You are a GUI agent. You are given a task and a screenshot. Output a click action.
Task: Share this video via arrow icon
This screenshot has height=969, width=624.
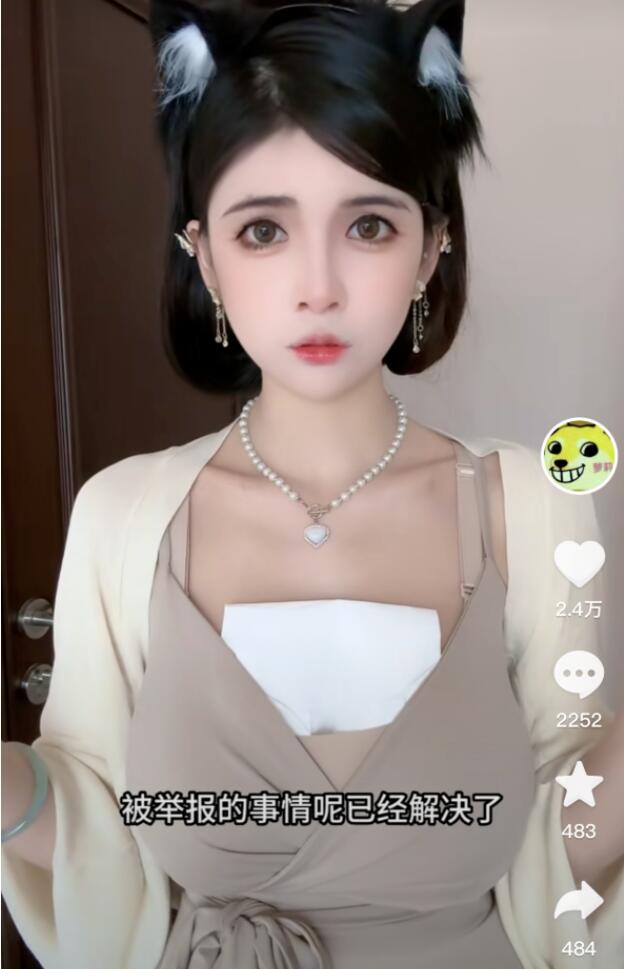[x=579, y=902]
